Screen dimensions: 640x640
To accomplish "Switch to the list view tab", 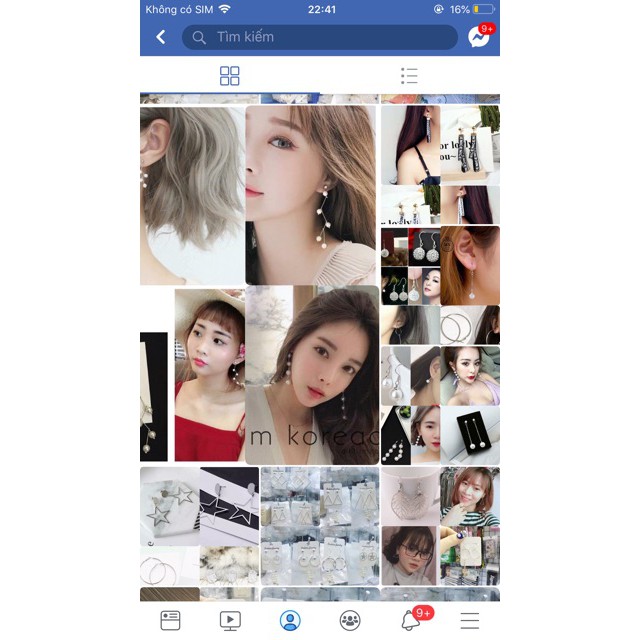I will [409, 76].
